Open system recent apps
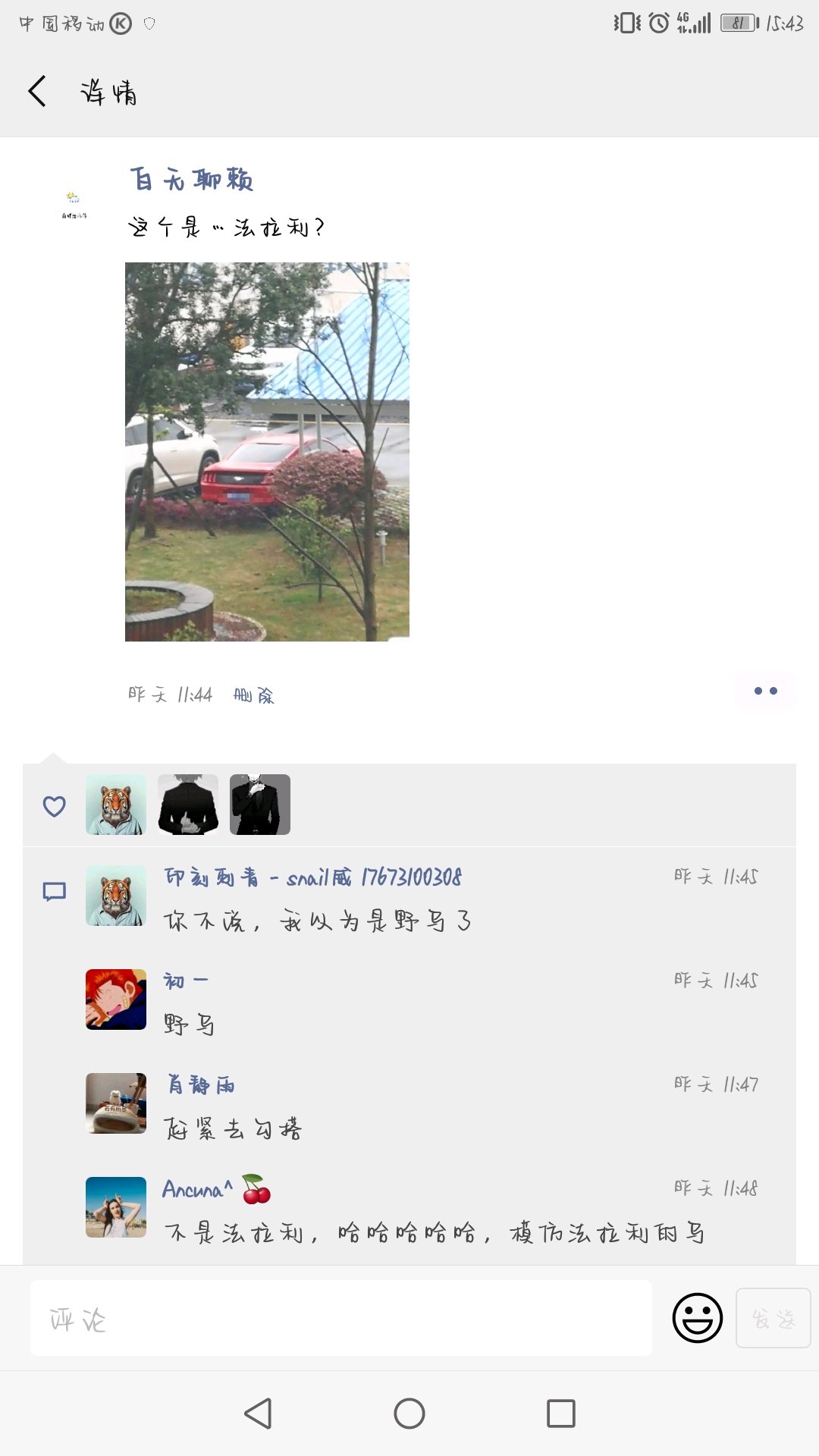819x1456 pixels. click(x=561, y=1414)
